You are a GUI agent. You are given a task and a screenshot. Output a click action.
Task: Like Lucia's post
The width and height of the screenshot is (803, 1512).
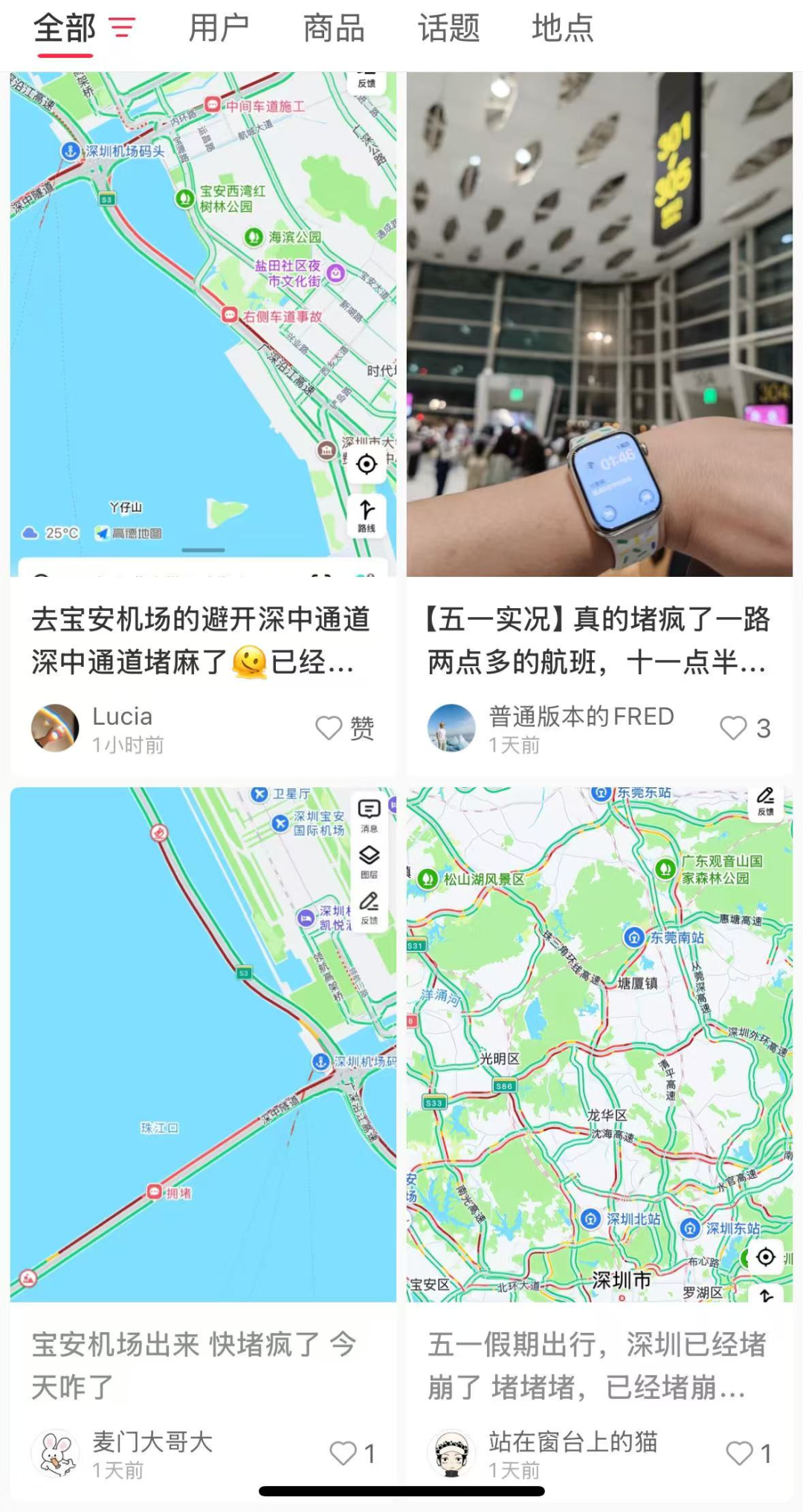point(329,728)
